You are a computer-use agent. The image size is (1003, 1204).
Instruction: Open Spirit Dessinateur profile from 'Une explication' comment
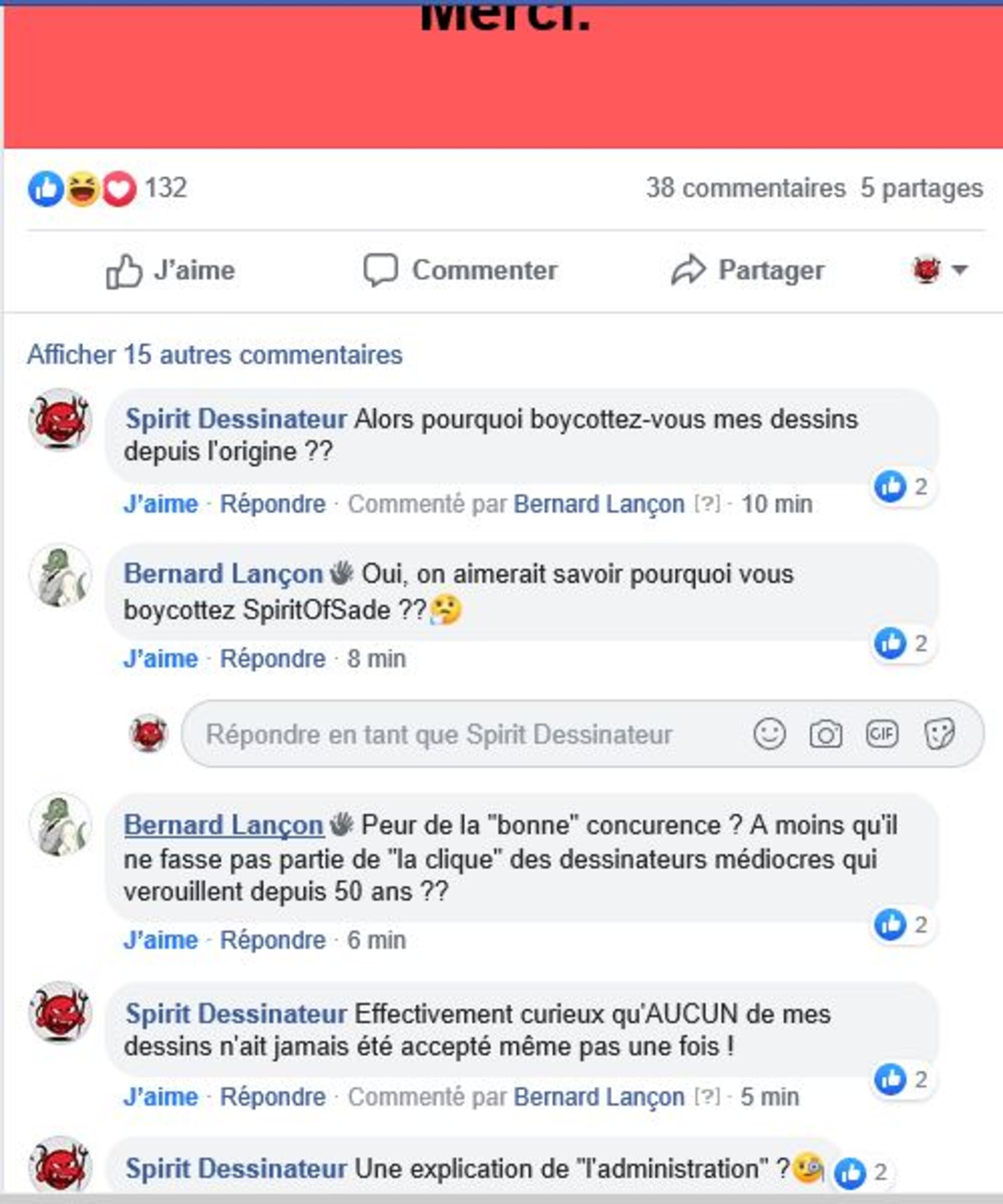coord(236,1169)
